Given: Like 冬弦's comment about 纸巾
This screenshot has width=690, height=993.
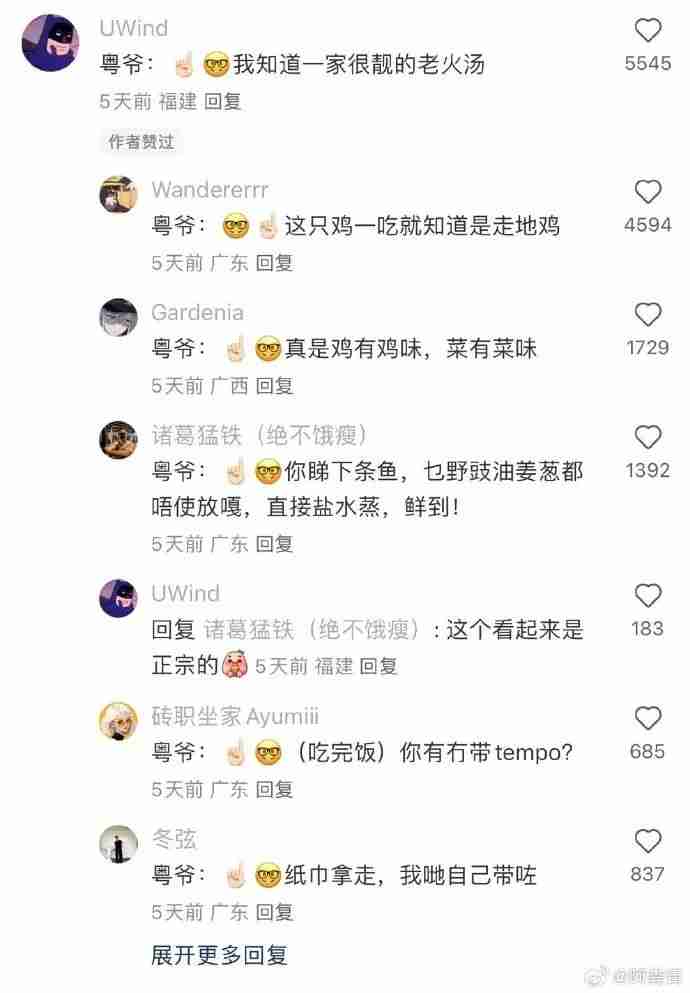Looking at the screenshot, I should click(648, 842).
